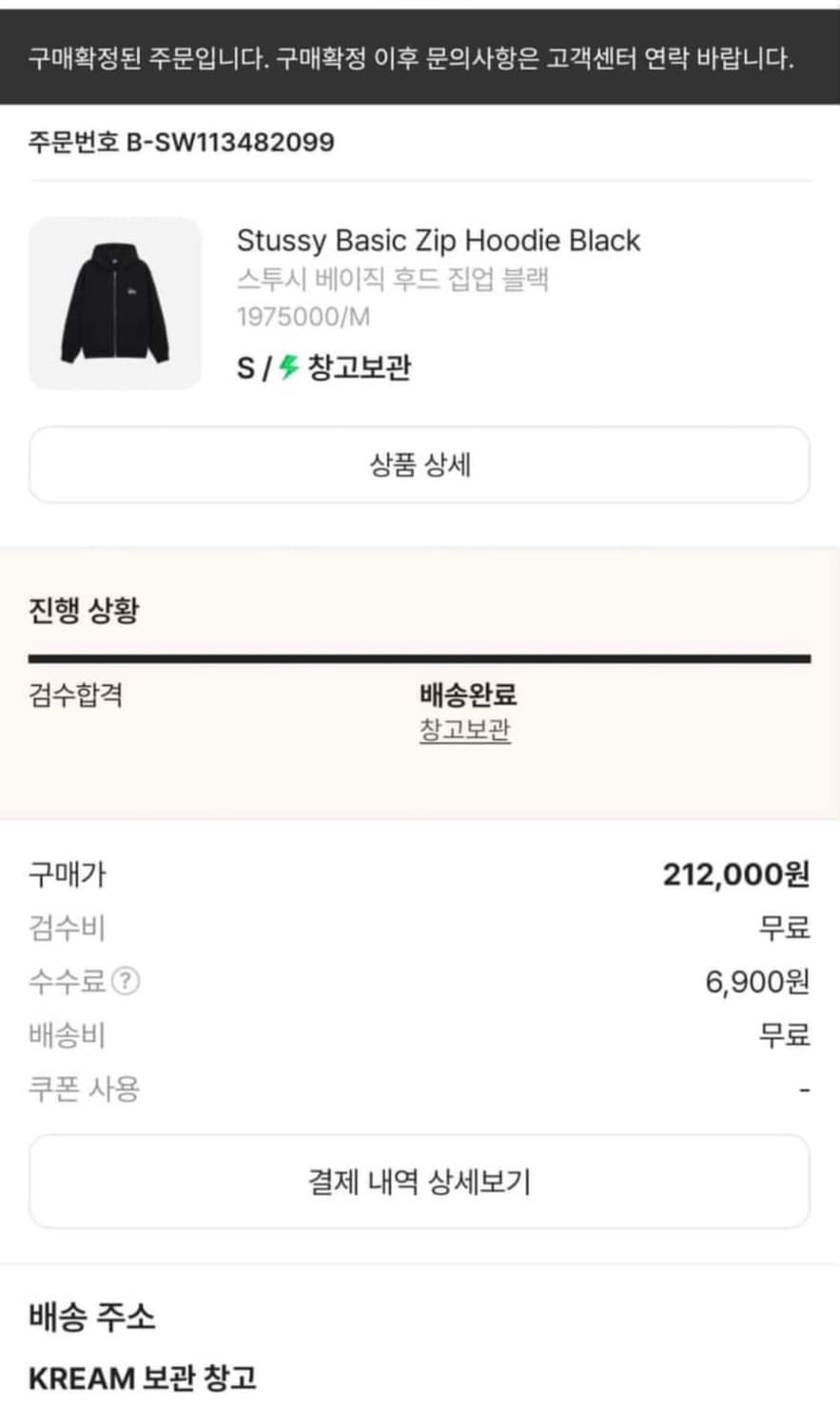Click order number B-SW113482099

point(181,143)
